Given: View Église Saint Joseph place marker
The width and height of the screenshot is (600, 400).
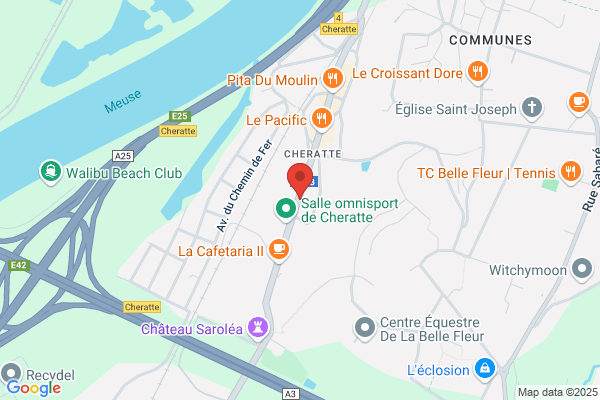Looking at the screenshot, I should (x=532, y=108).
